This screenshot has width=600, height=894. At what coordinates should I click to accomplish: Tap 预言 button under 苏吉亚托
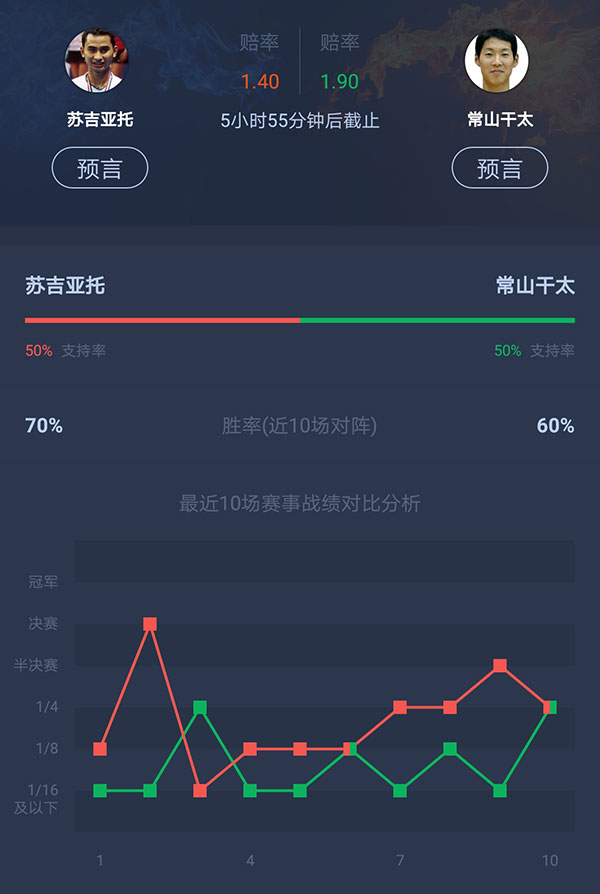(100, 168)
